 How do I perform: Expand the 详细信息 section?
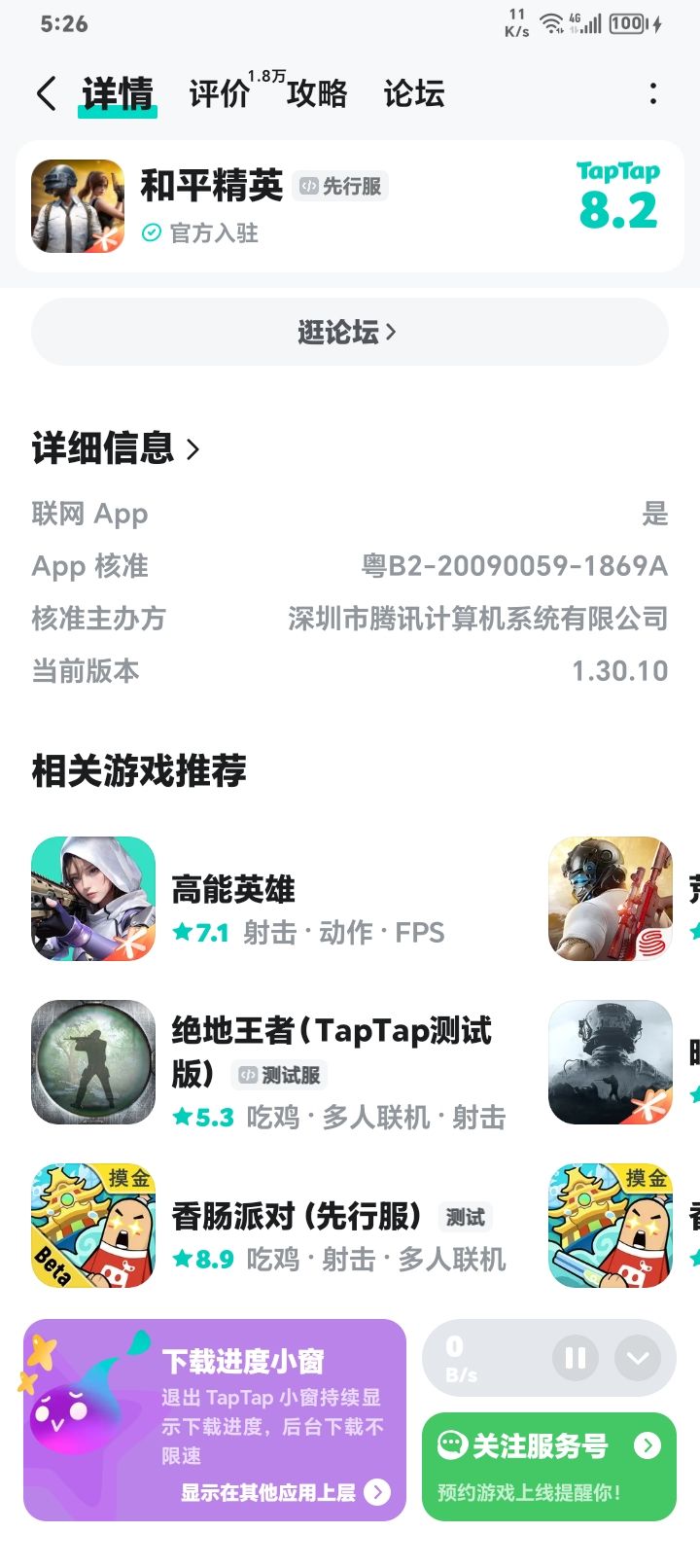115,449
